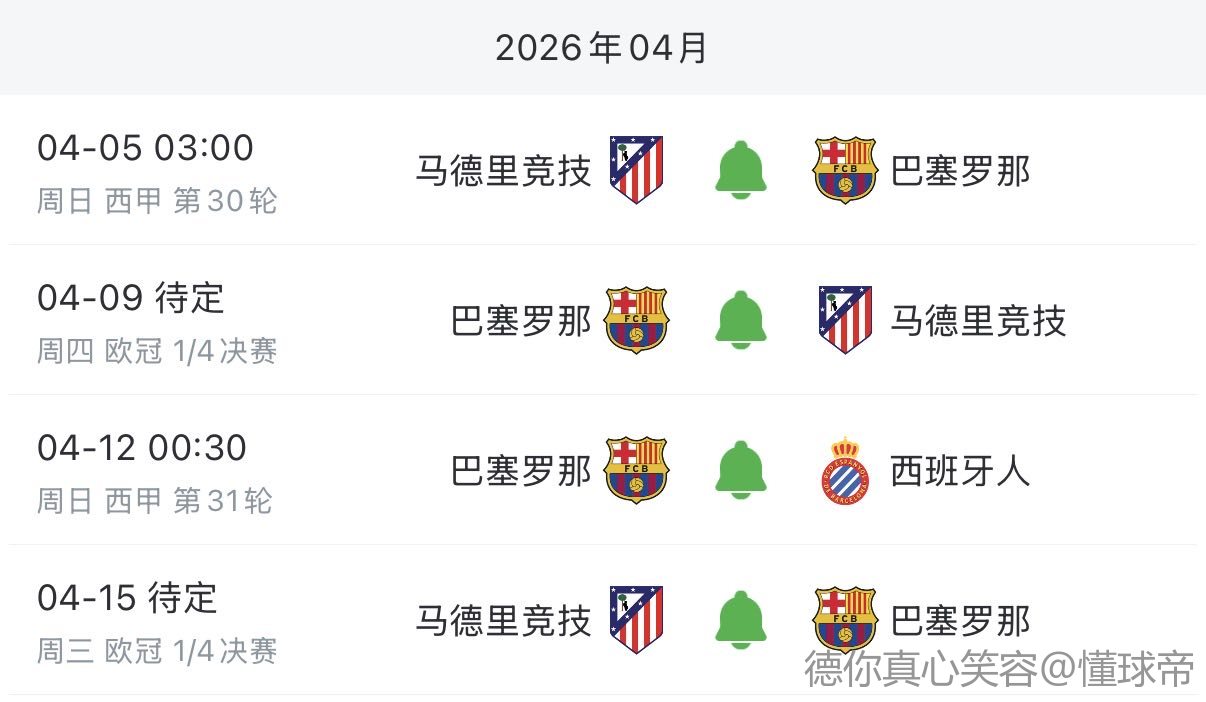Open the 04-15 欧冠 1/4决赛 match
The width and height of the screenshot is (1206, 702).
coord(157,621)
